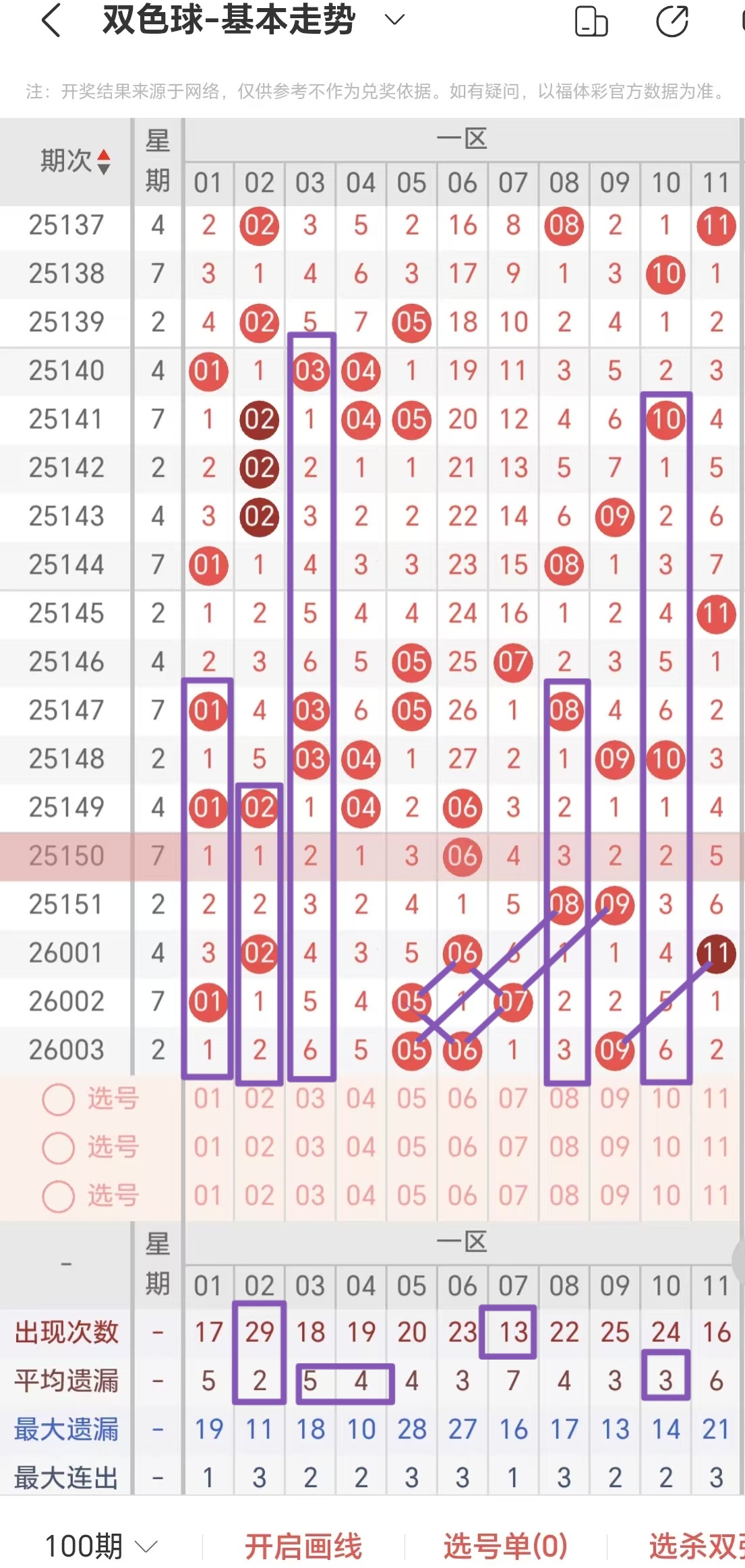The width and height of the screenshot is (745, 1568).
Task: Toggle 期次 sort order
Action: [x=74, y=161]
